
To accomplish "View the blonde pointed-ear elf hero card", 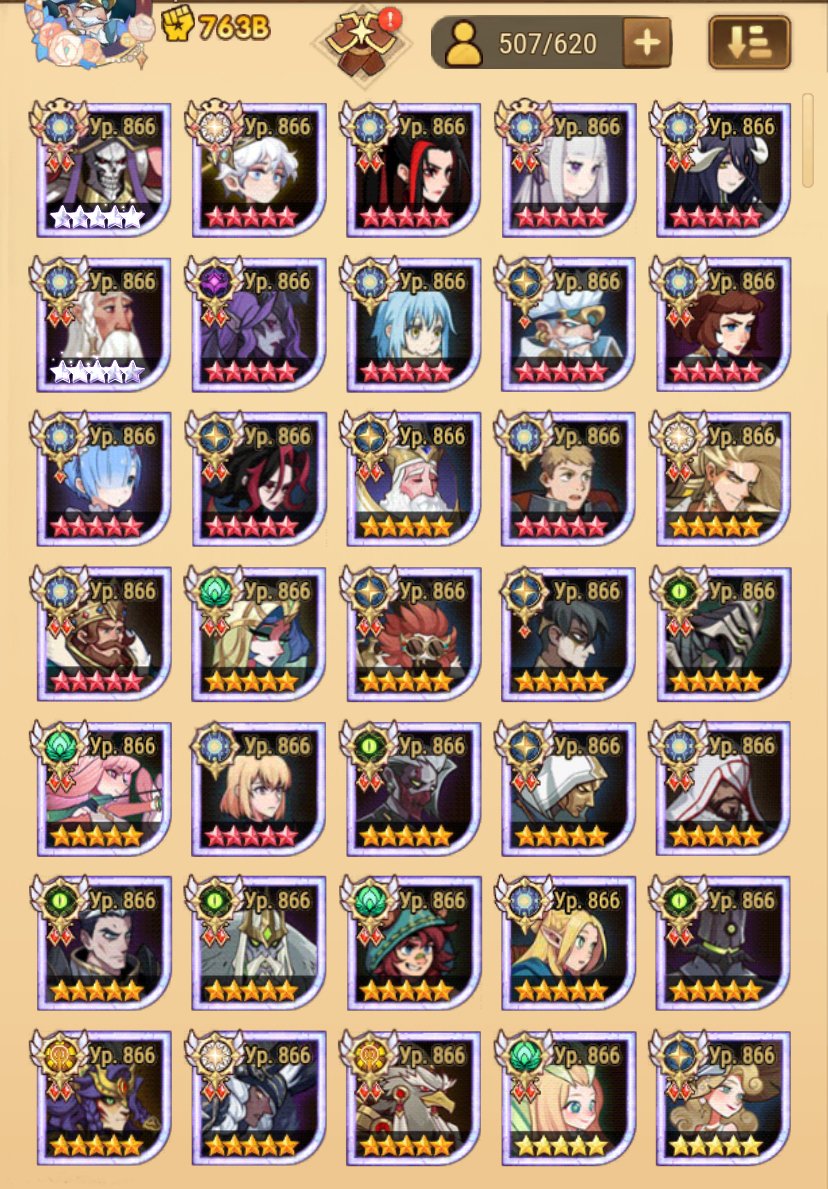I will point(567,945).
